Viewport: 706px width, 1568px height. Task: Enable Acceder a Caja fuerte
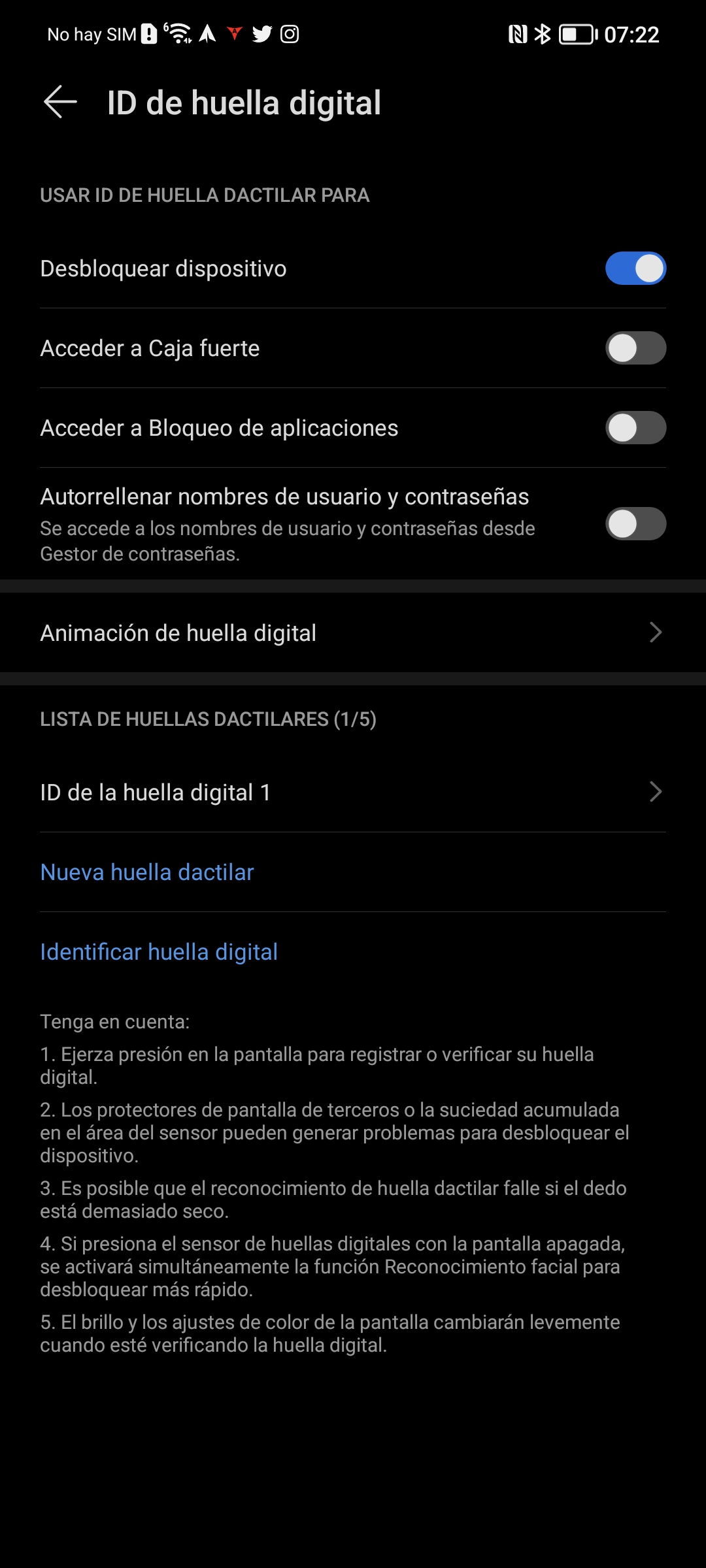click(x=635, y=348)
